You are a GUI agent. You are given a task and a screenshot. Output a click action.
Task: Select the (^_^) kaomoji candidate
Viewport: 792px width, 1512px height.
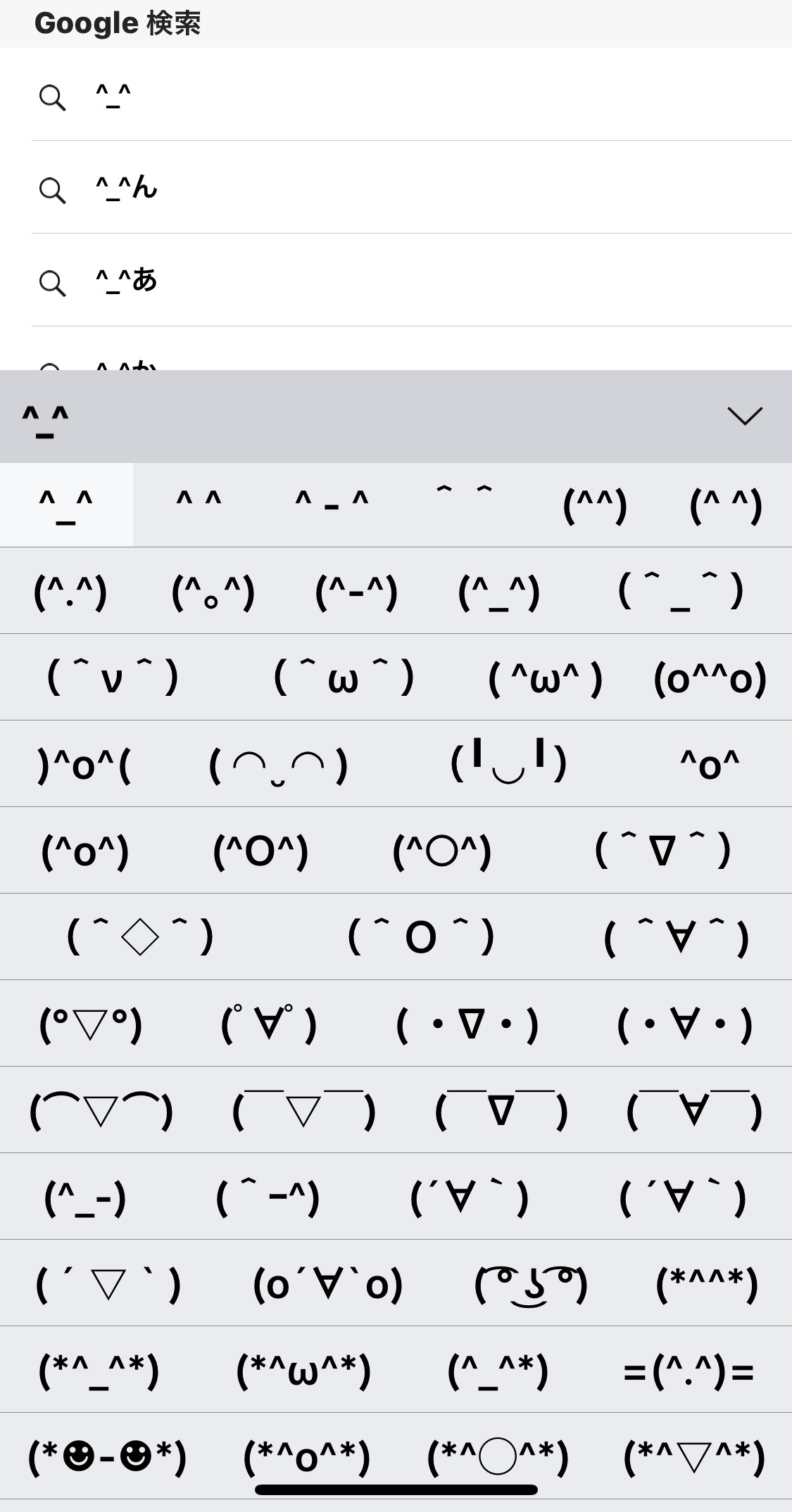[x=498, y=591]
